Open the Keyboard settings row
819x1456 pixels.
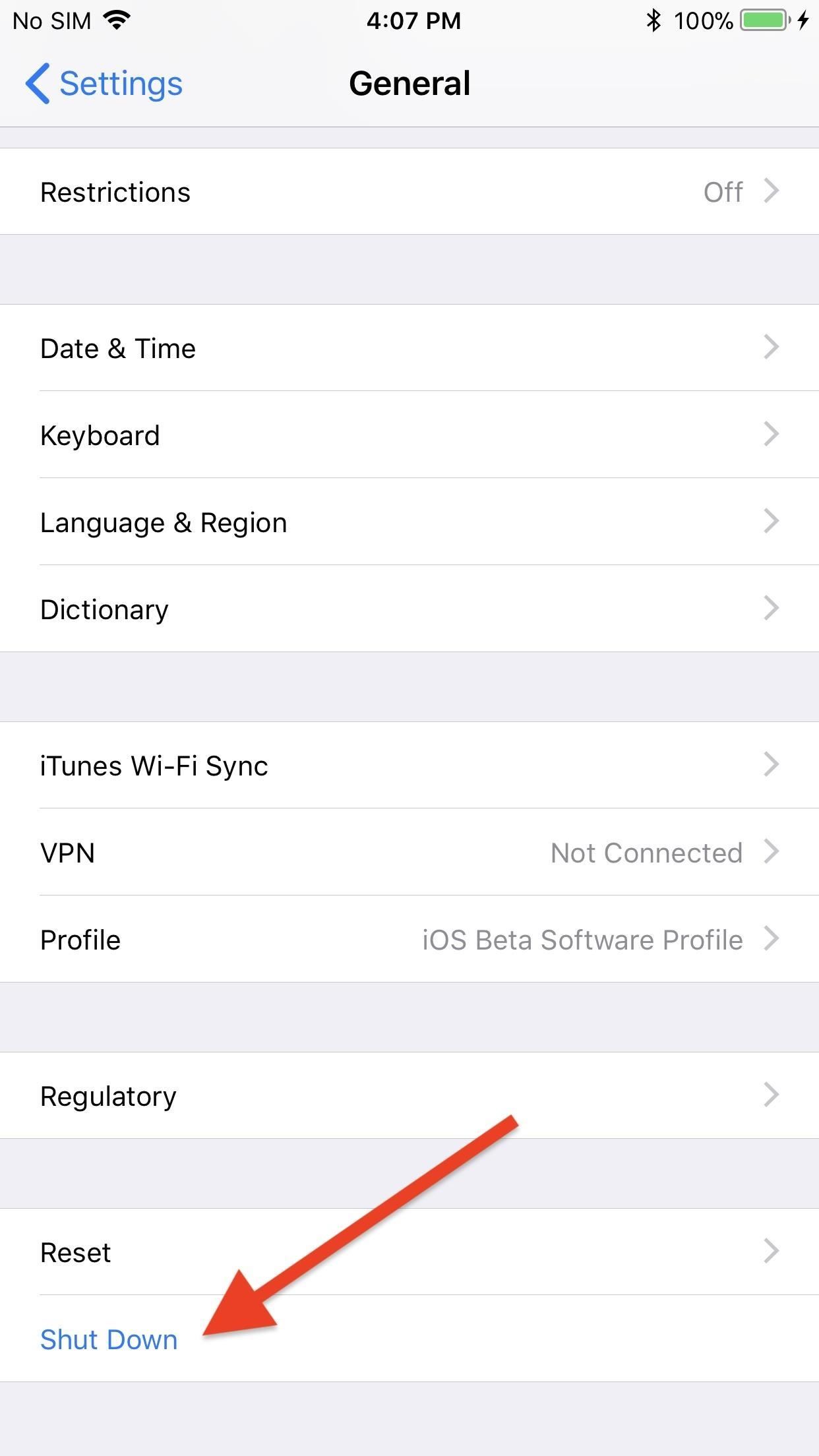409,435
